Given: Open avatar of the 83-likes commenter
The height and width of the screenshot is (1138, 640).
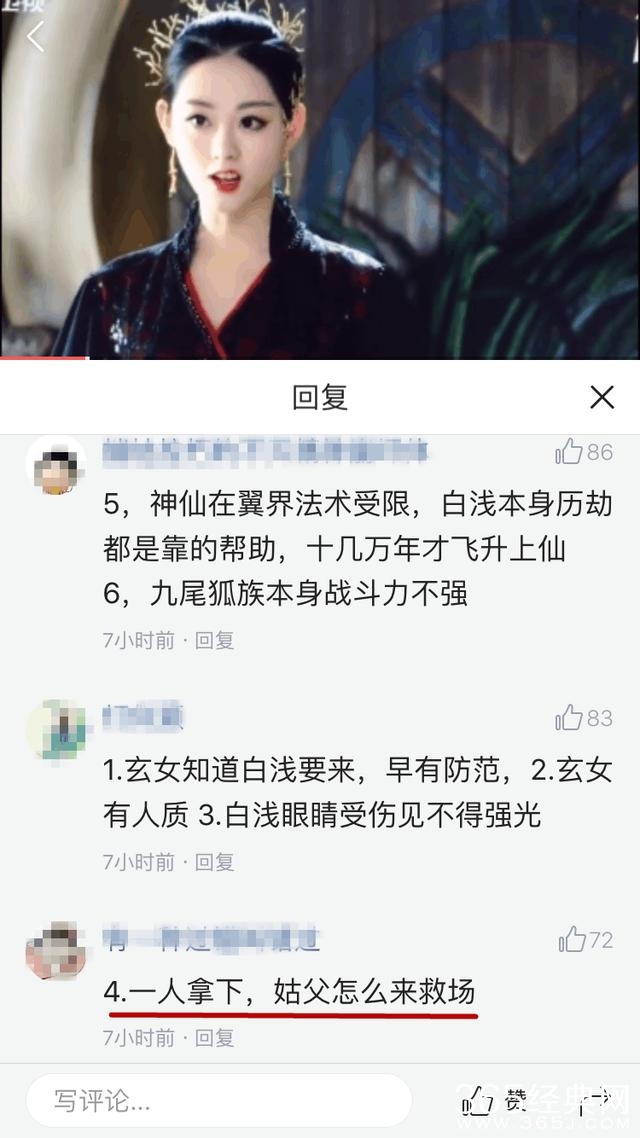Looking at the screenshot, I should 55,728.
